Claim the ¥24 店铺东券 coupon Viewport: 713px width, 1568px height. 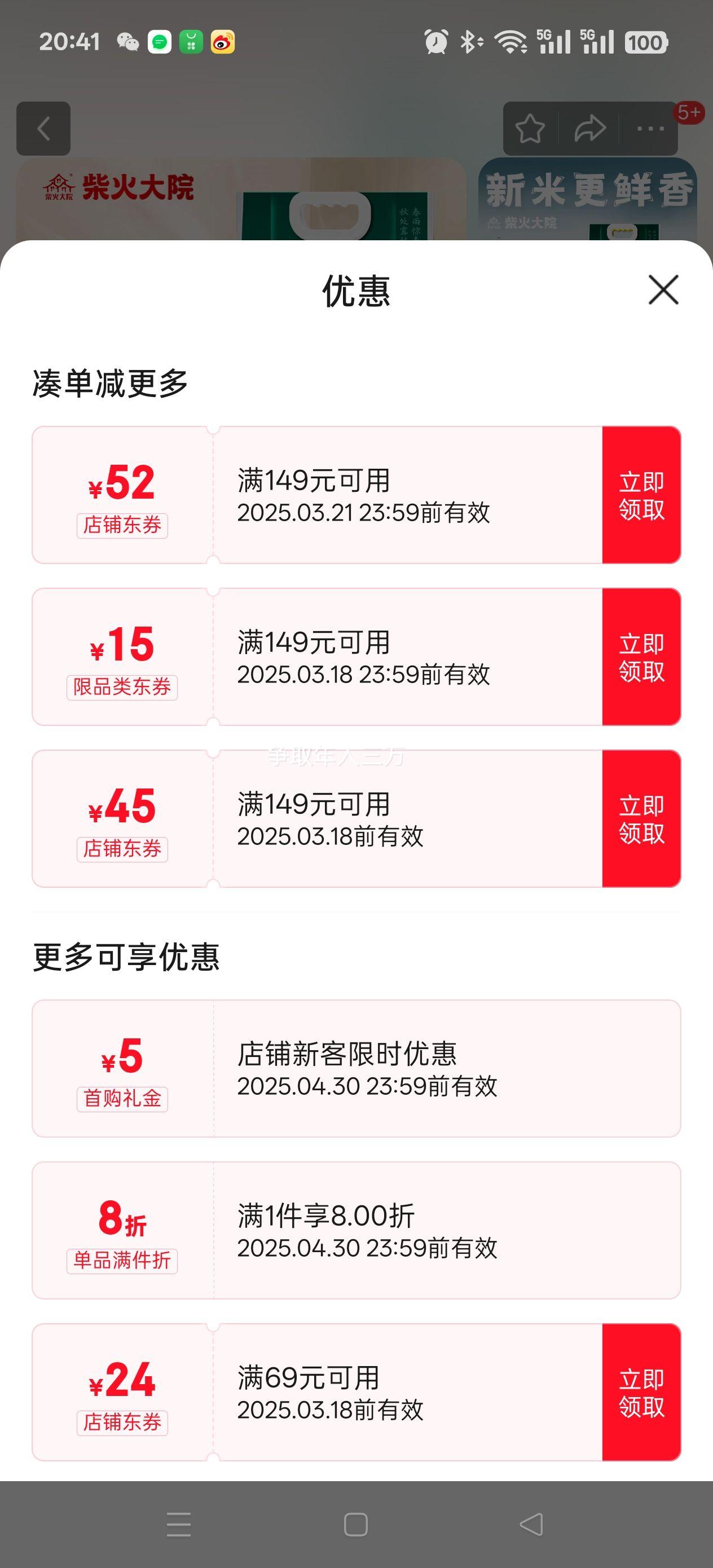pos(641,1392)
